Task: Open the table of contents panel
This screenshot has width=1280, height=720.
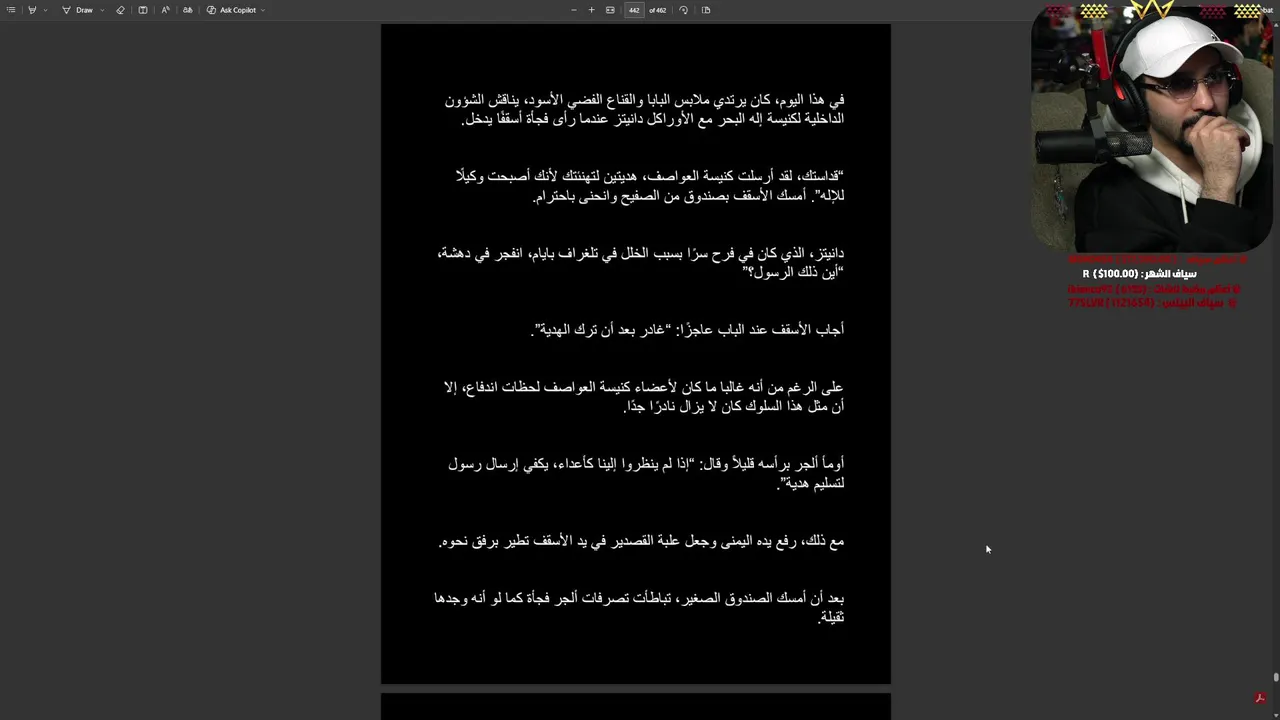Action: (11, 10)
